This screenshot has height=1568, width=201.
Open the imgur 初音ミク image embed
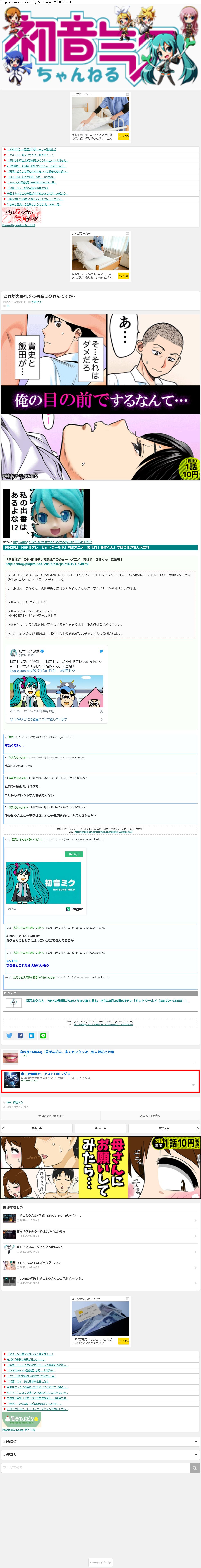[44, 883]
